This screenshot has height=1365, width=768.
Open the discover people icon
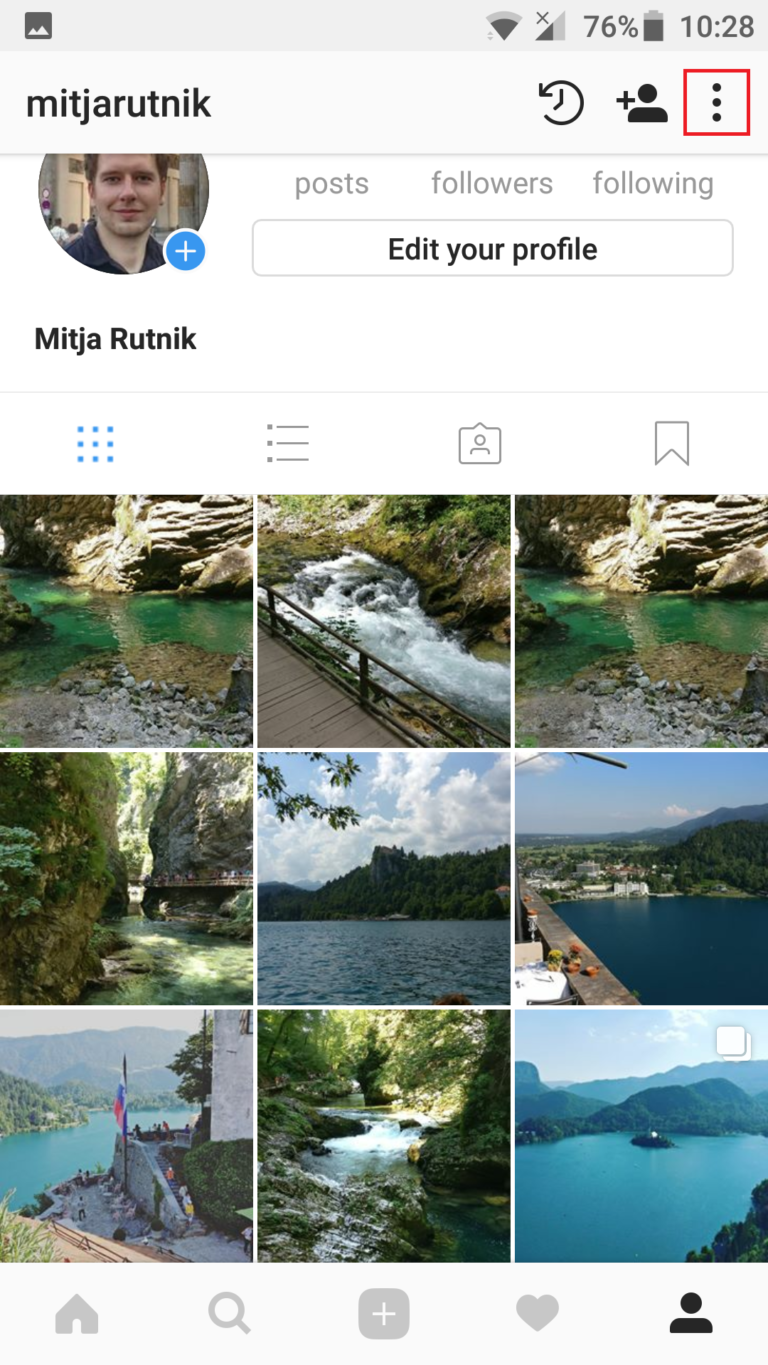pyautogui.click(x=641, y=102)
